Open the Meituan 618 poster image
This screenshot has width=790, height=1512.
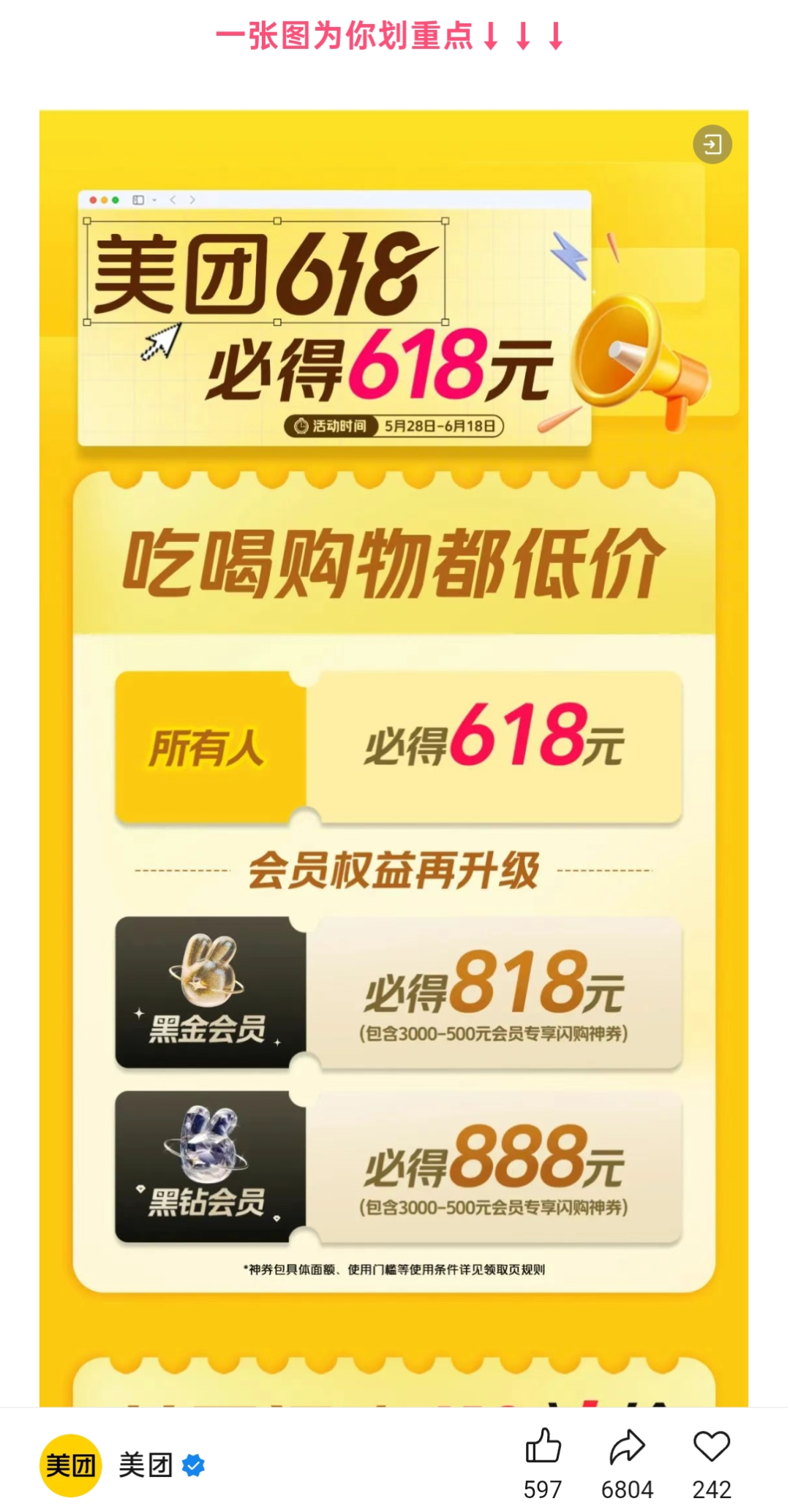(x=394, y=731)
